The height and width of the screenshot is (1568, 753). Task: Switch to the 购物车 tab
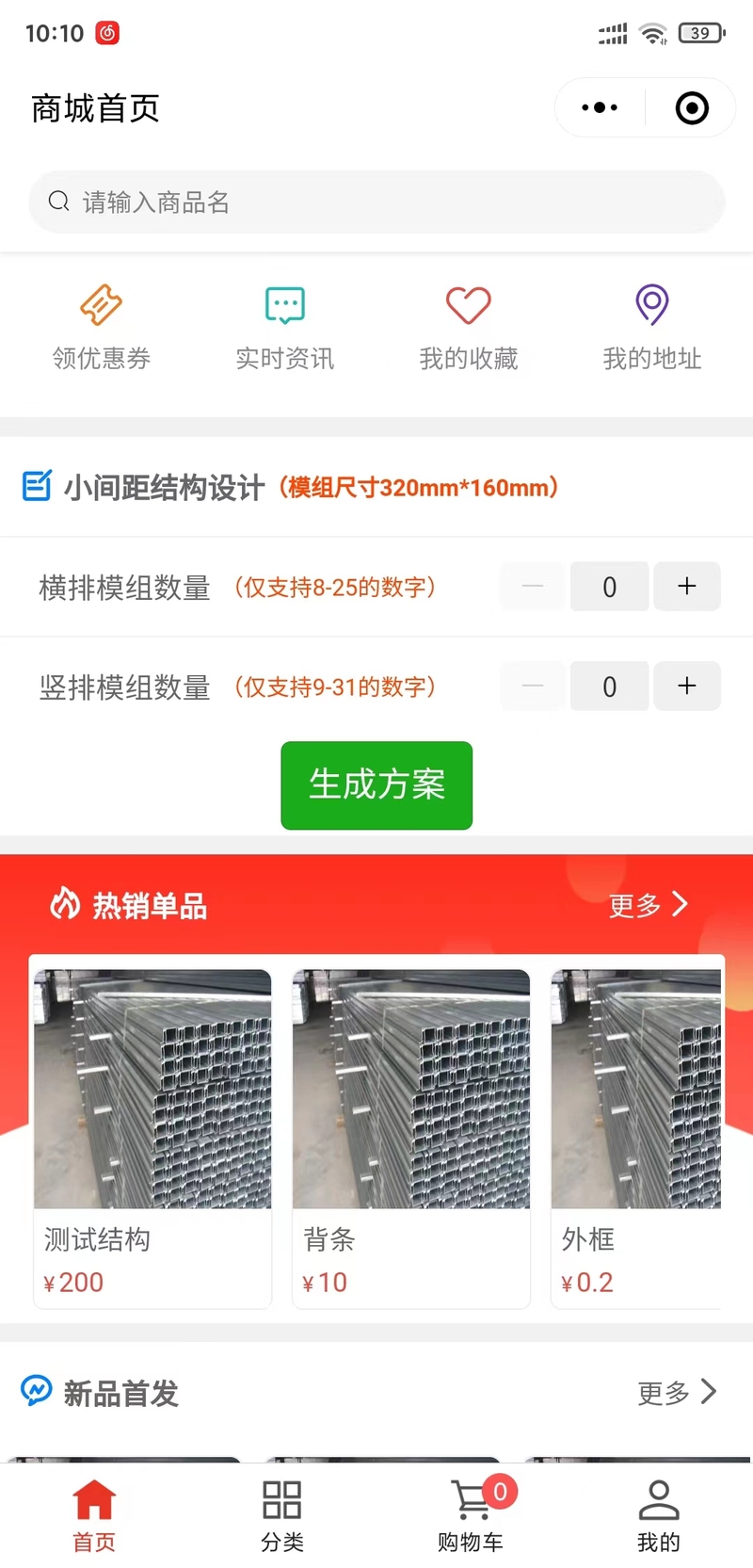pos(471,1515)
